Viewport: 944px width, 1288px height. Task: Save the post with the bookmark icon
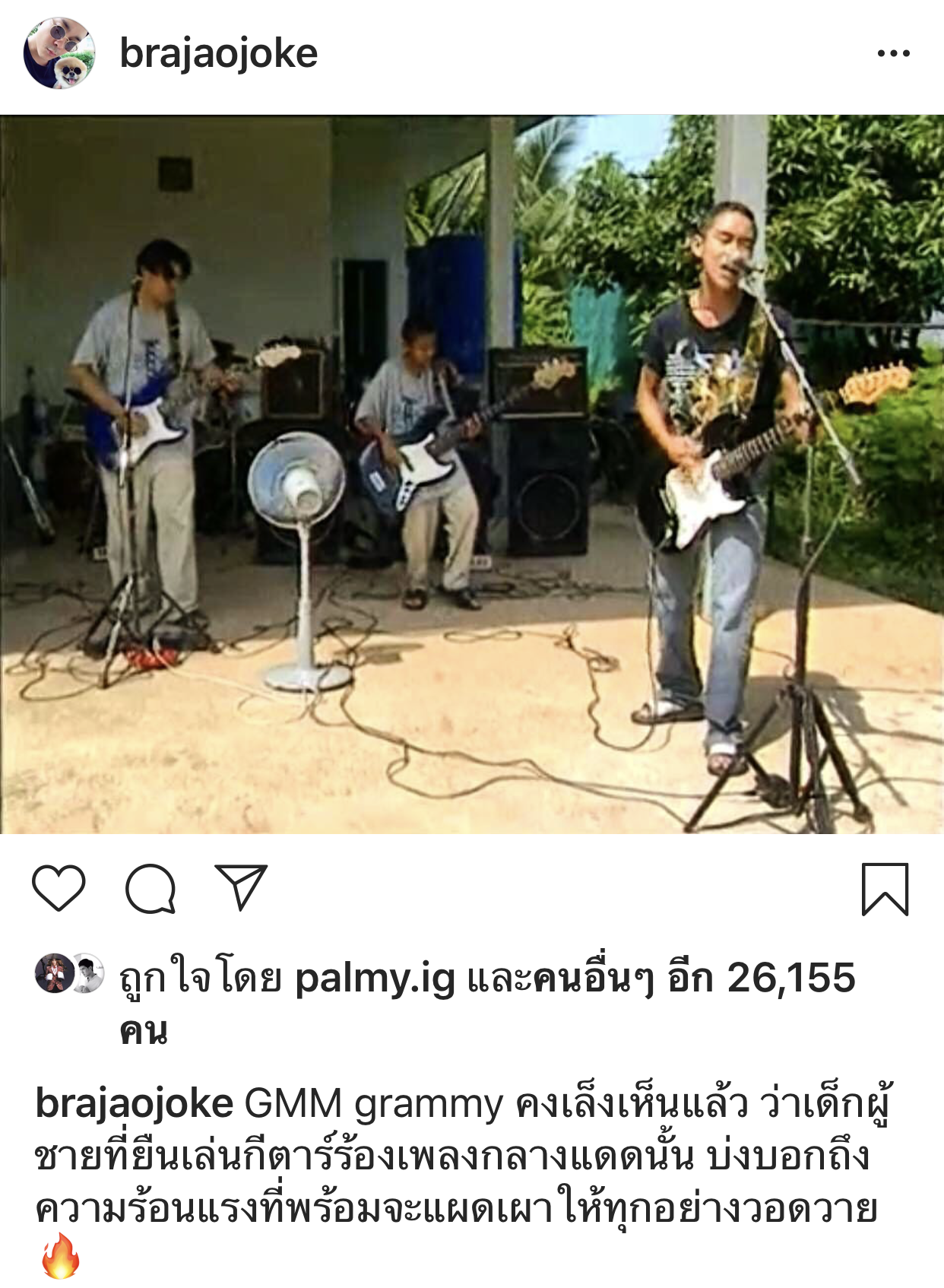coord(885,889)
